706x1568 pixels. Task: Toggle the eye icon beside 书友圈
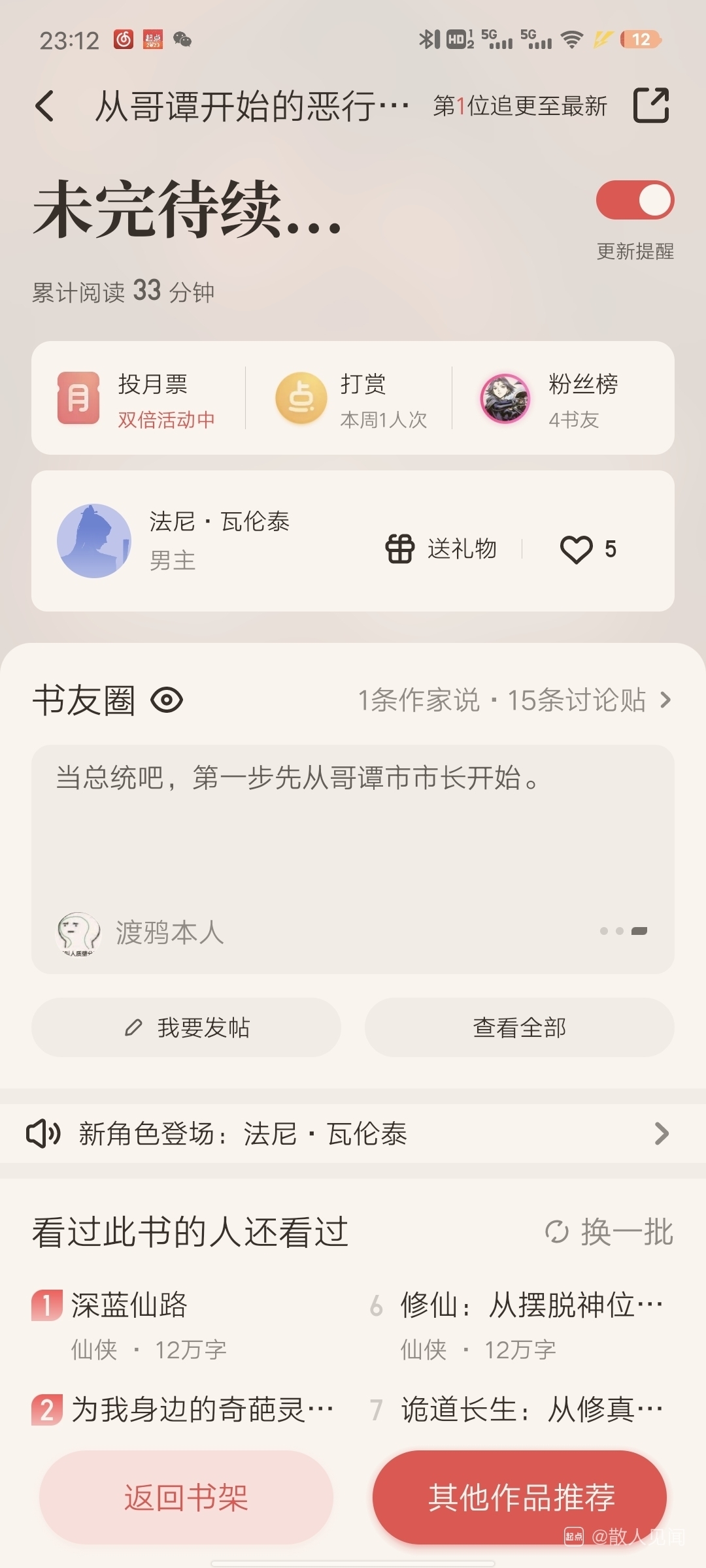pyautogui.click(x=167, y=700)
